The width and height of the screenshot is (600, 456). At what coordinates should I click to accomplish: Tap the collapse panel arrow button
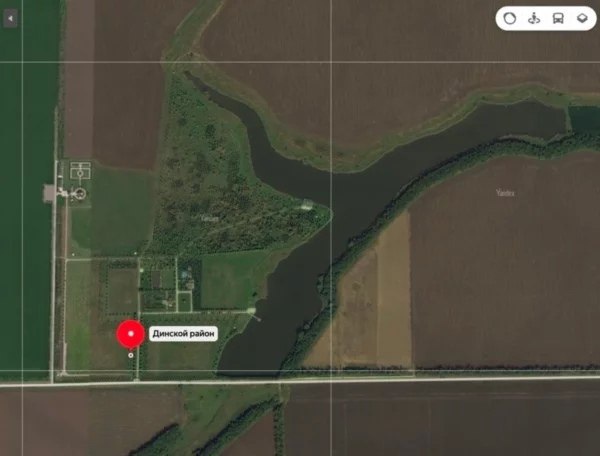point(10,19)
